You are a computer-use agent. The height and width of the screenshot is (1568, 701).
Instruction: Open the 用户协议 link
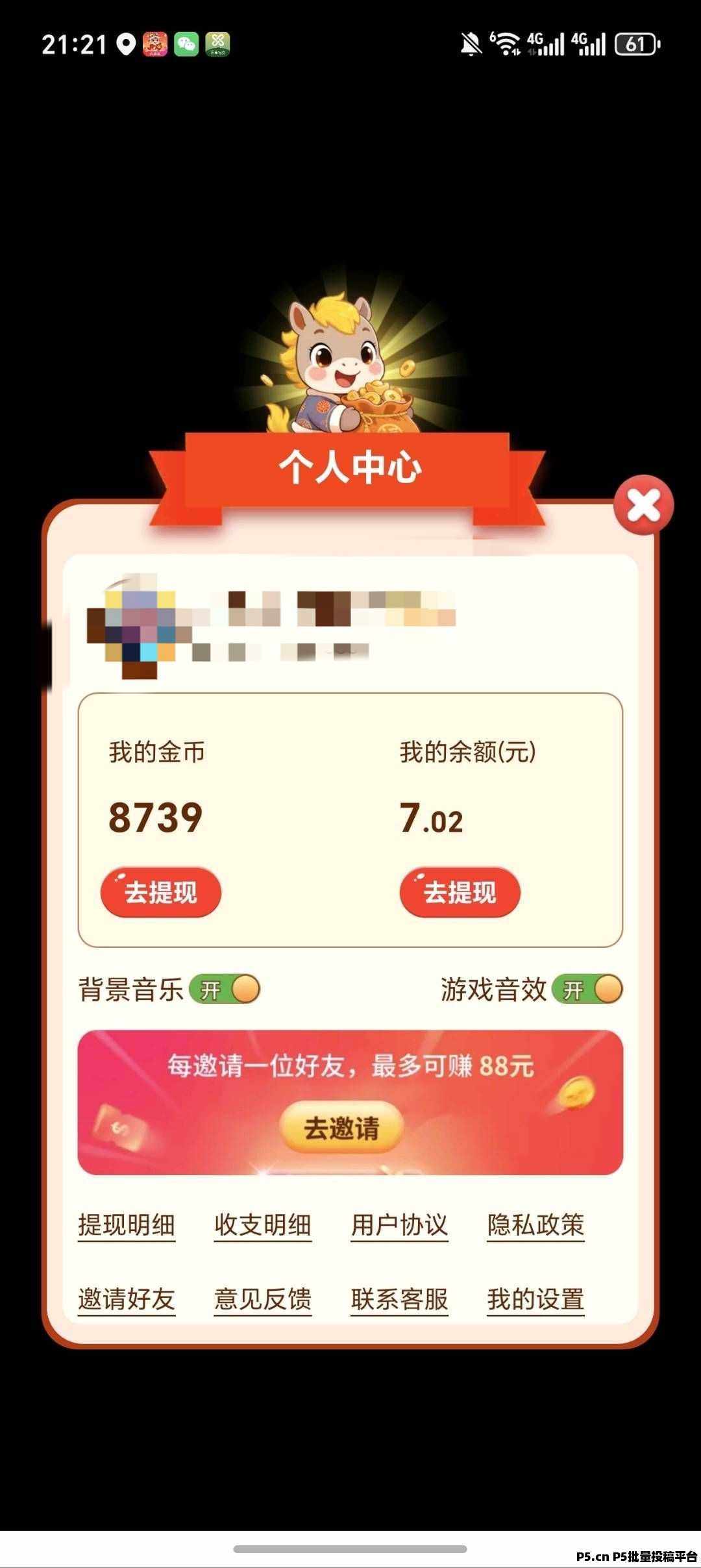tap(399, 1225)
